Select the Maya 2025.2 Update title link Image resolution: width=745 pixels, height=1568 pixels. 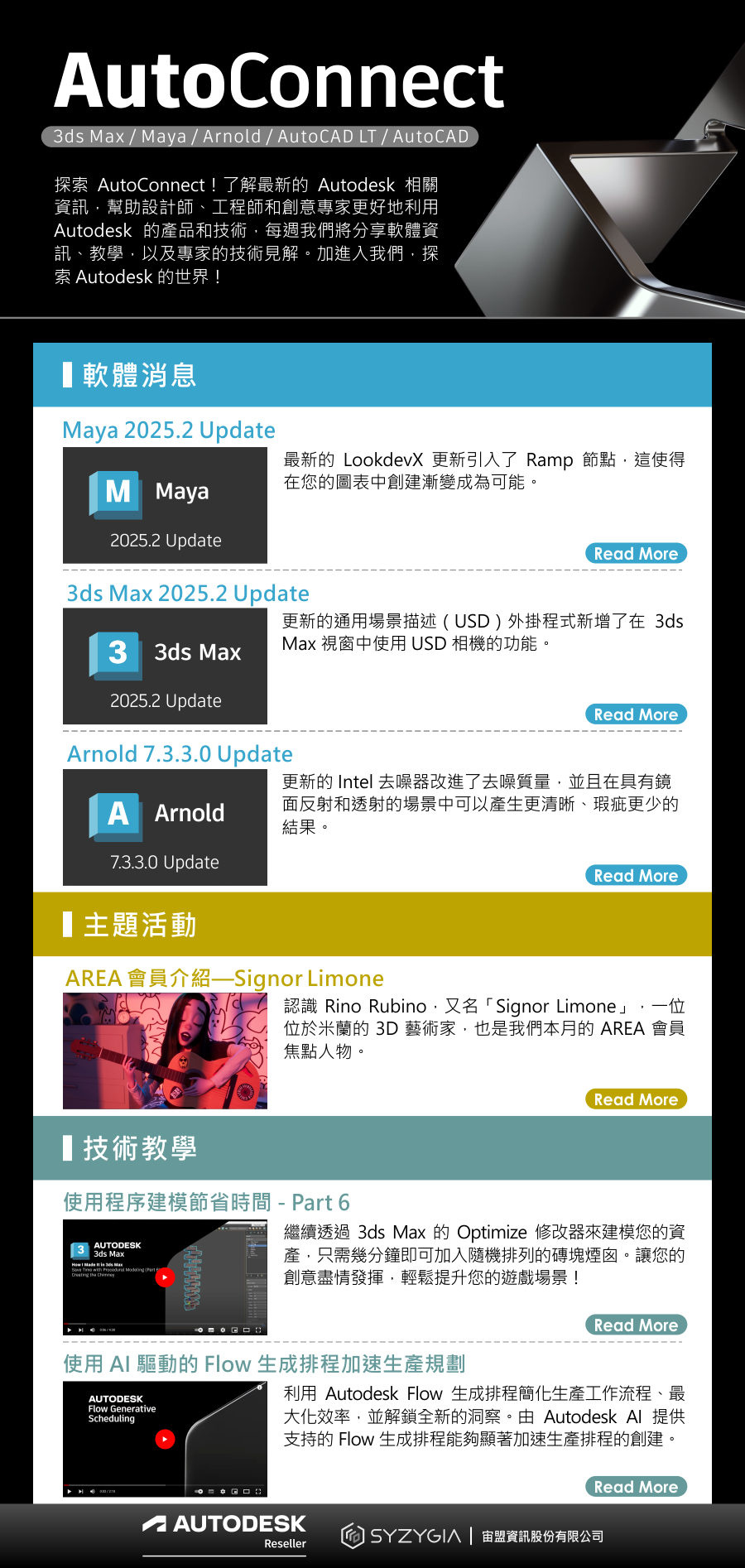[x=169, y=430]
